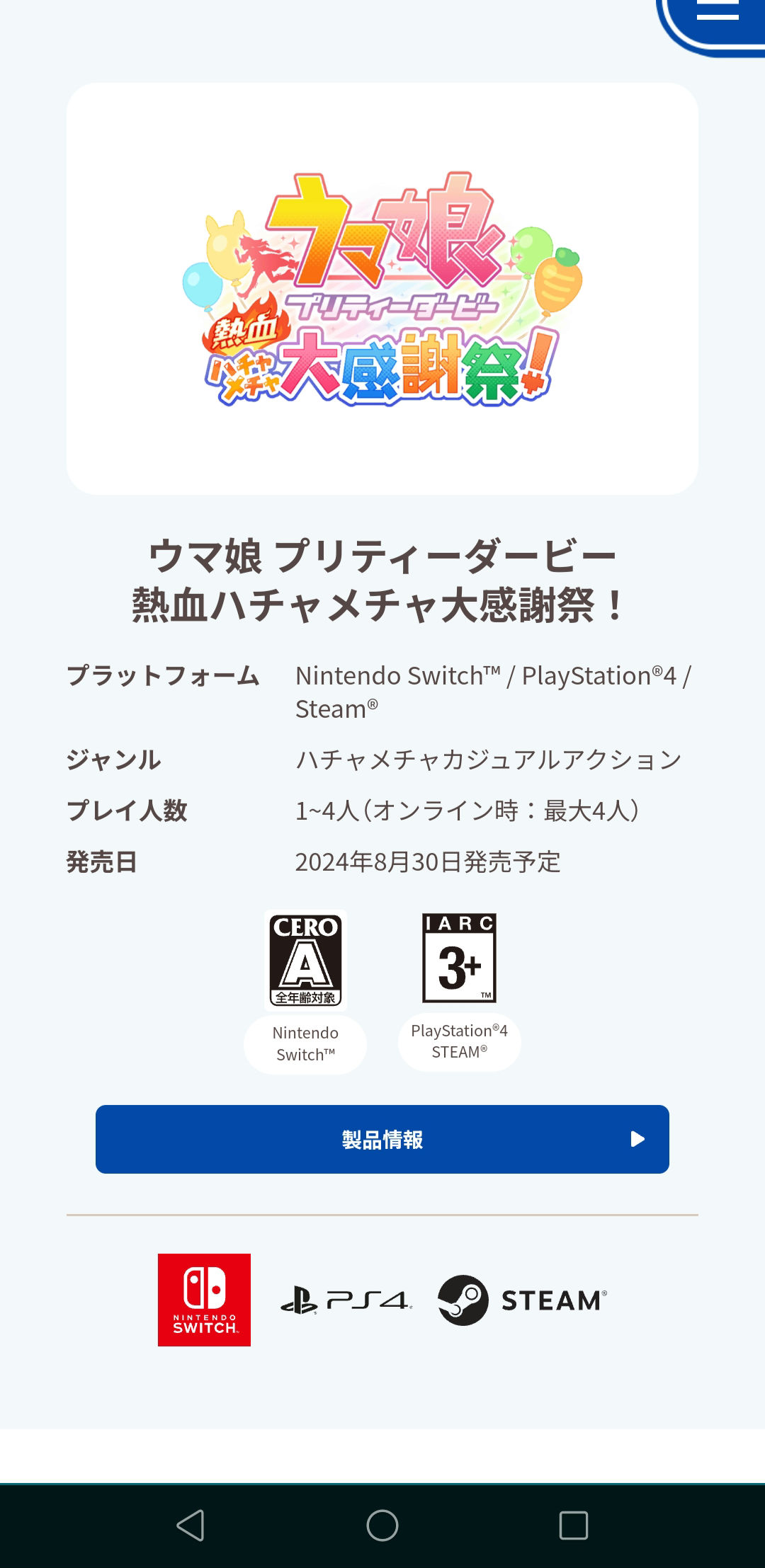Image resolution: width=765 pixels, height=1568 pixels.
Task: Go to the home screen
Action: click(x=382, y=1525)
